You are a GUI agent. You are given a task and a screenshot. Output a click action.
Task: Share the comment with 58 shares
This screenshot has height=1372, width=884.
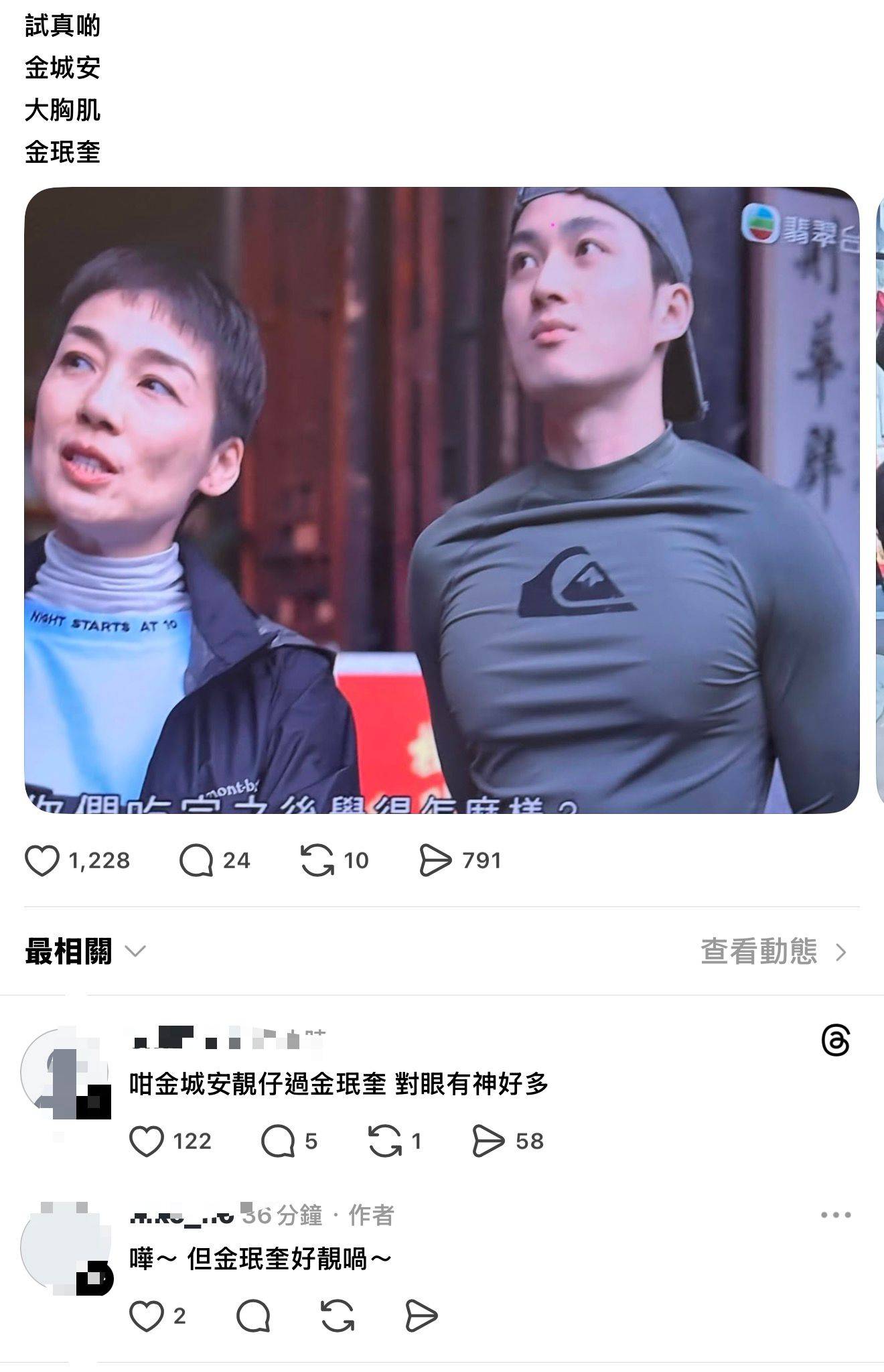[488, 1142]
